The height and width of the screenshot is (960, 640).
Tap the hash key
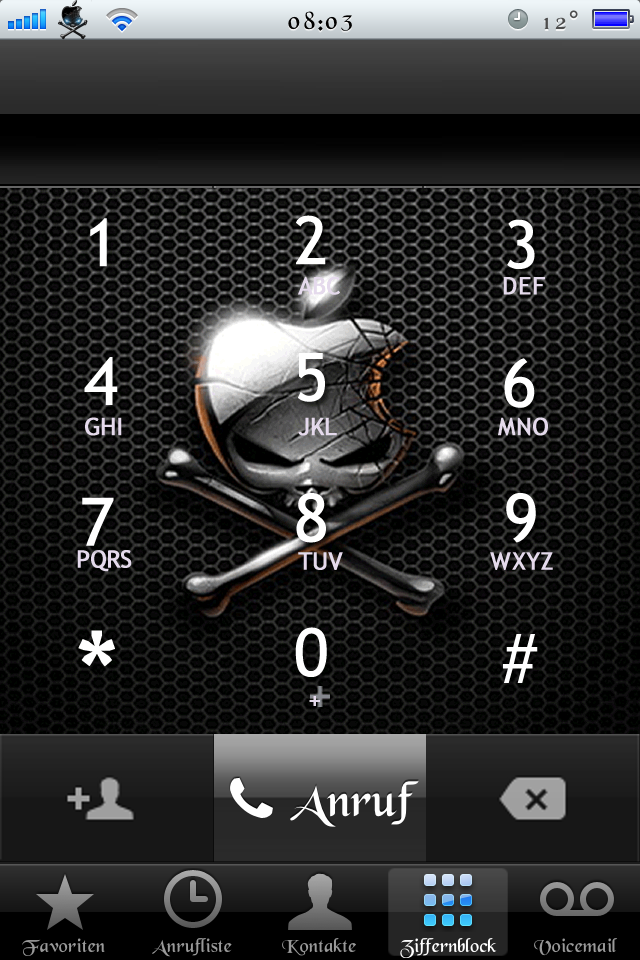pyautogui.click(x=520, y=660)
